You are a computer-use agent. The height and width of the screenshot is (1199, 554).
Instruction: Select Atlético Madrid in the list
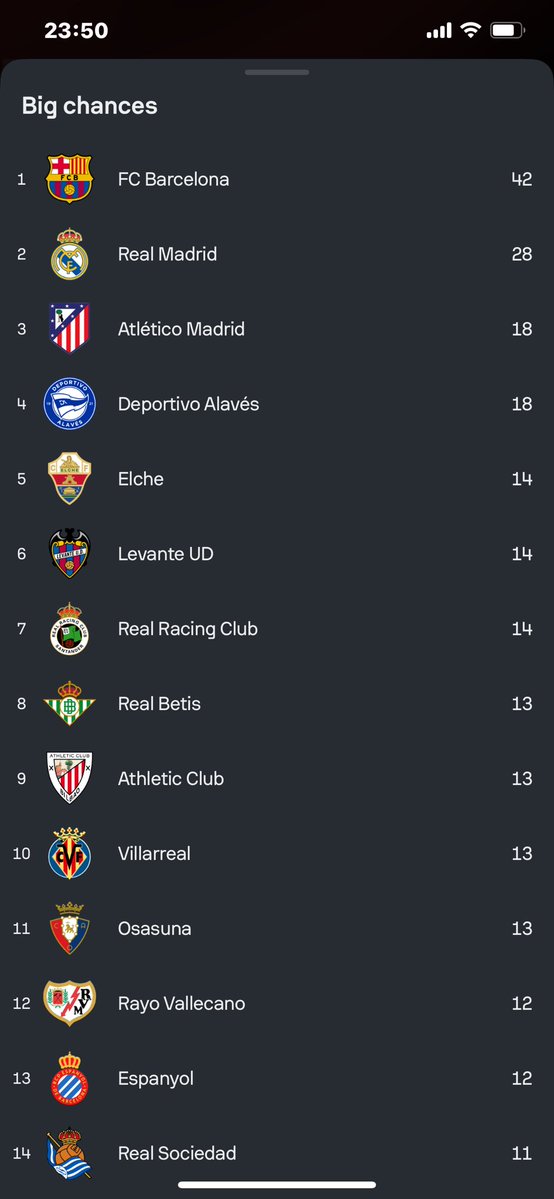[x=277, y=329]
